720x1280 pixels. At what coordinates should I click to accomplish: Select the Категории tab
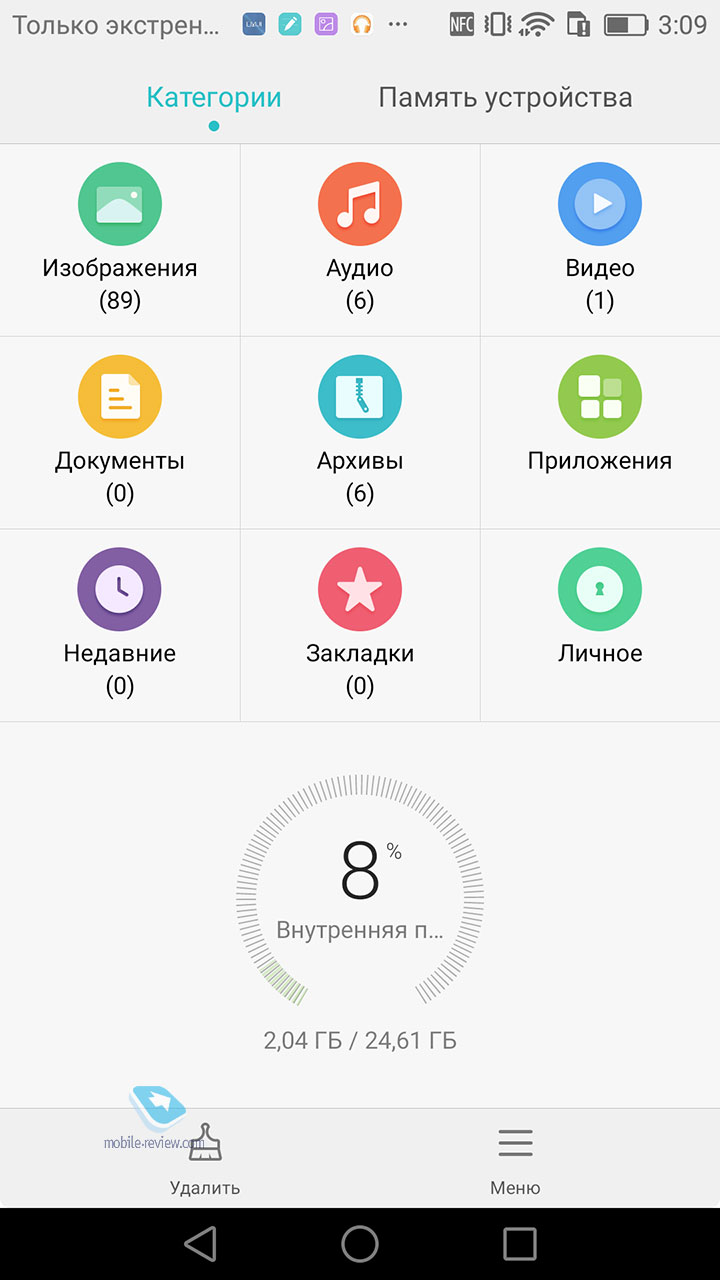pyautogui.click(x=214, y=97)
